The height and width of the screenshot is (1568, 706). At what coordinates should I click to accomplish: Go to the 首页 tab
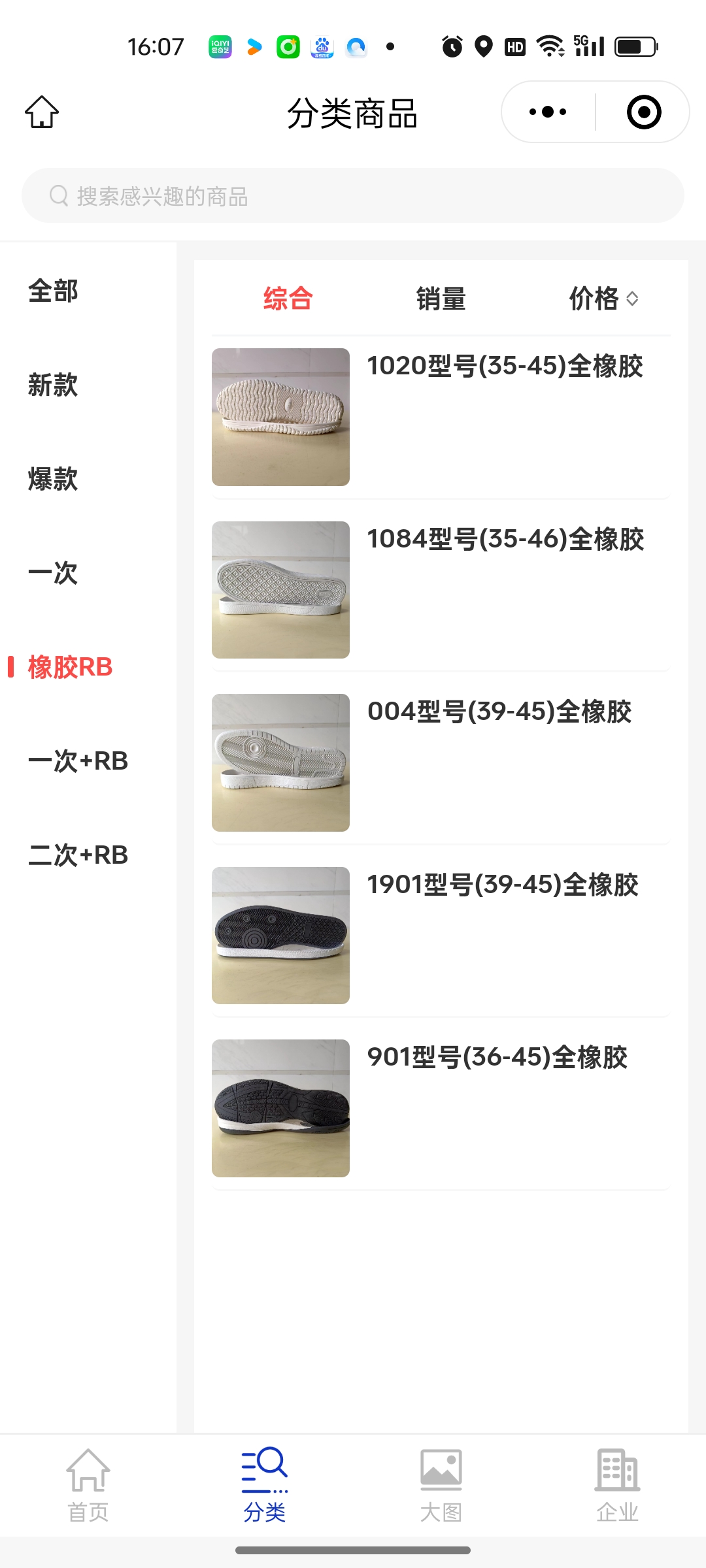tap(88, 1484)
